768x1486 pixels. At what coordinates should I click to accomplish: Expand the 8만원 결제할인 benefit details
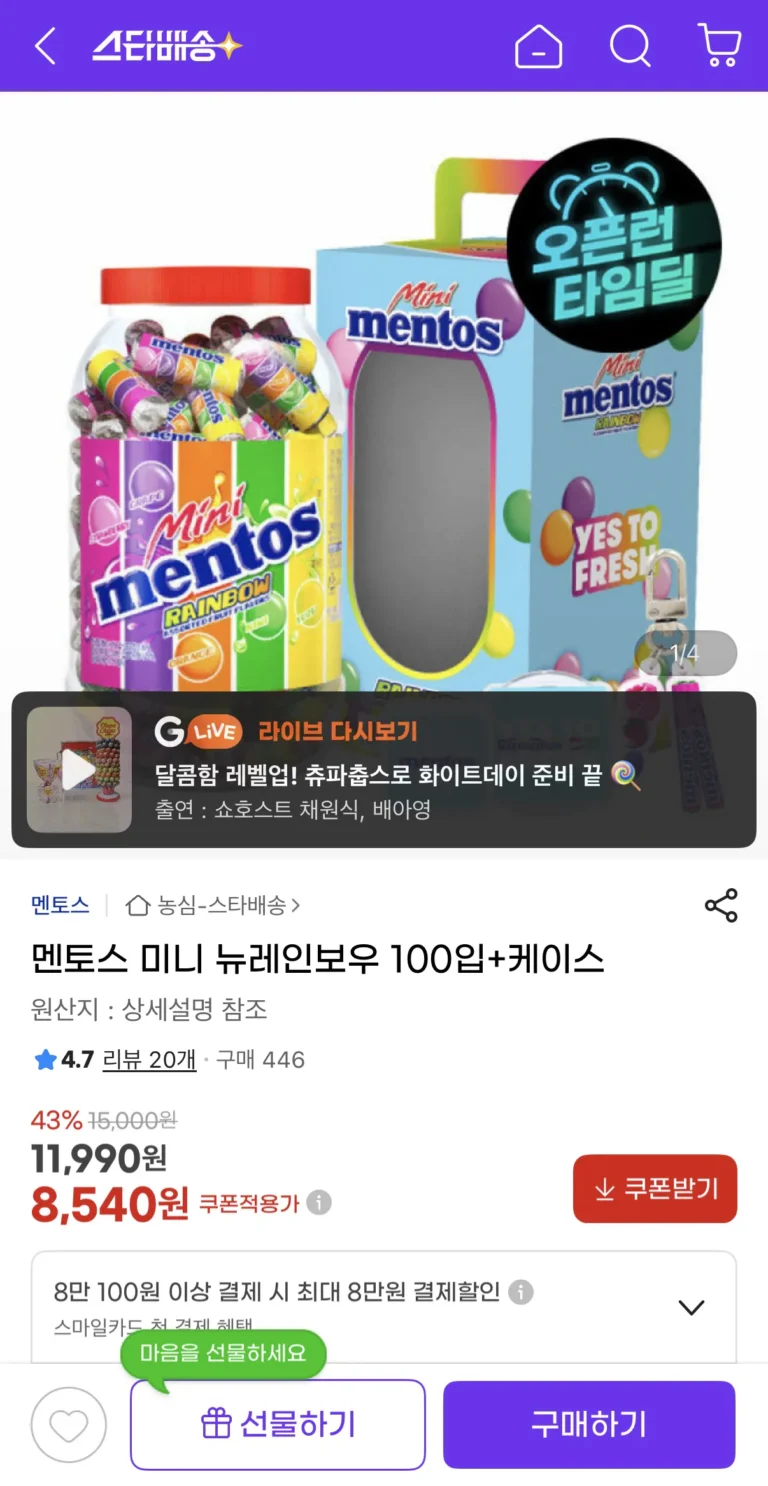tap(691, 1307)
